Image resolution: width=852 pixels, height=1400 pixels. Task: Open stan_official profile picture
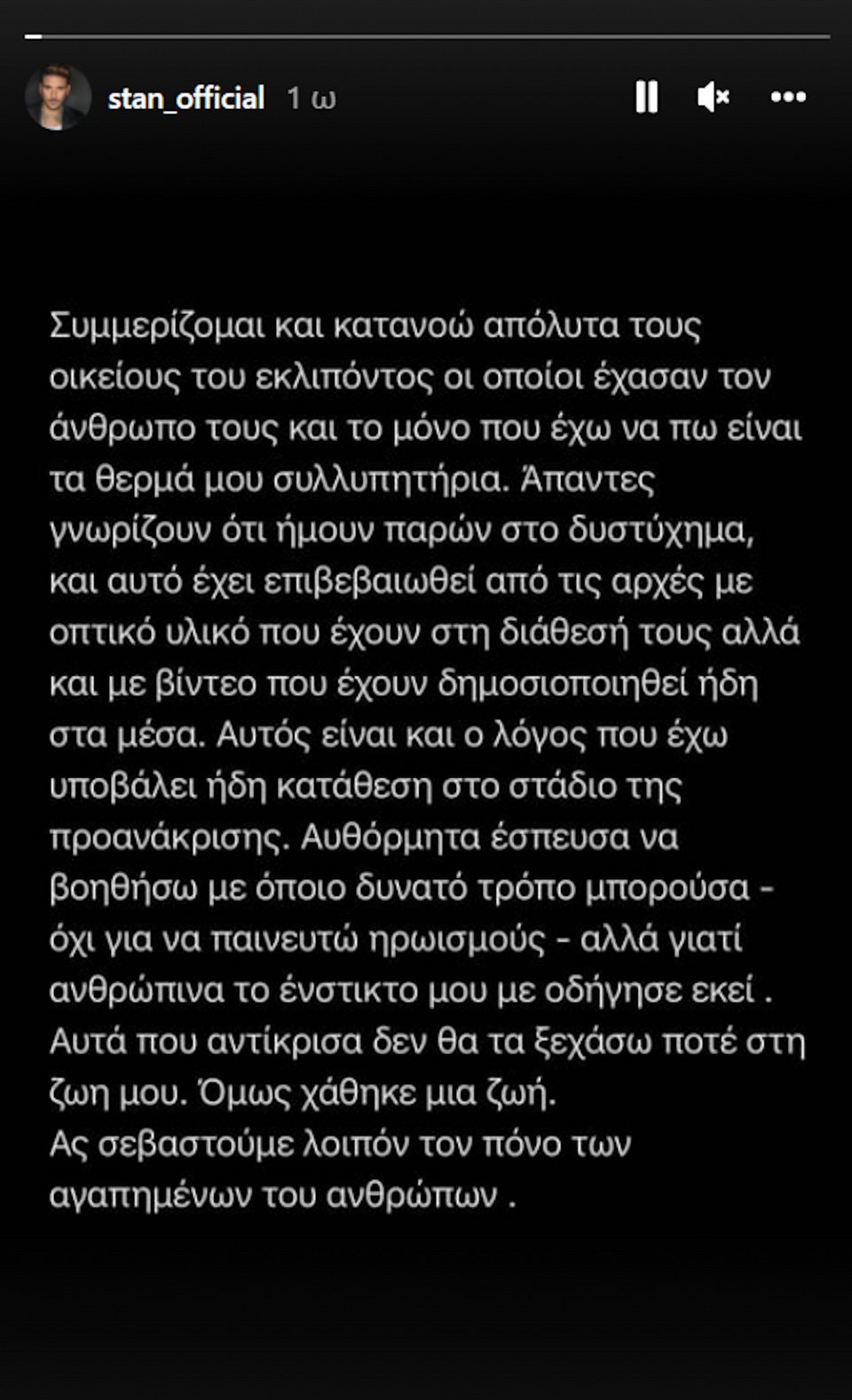click(58, 98)
